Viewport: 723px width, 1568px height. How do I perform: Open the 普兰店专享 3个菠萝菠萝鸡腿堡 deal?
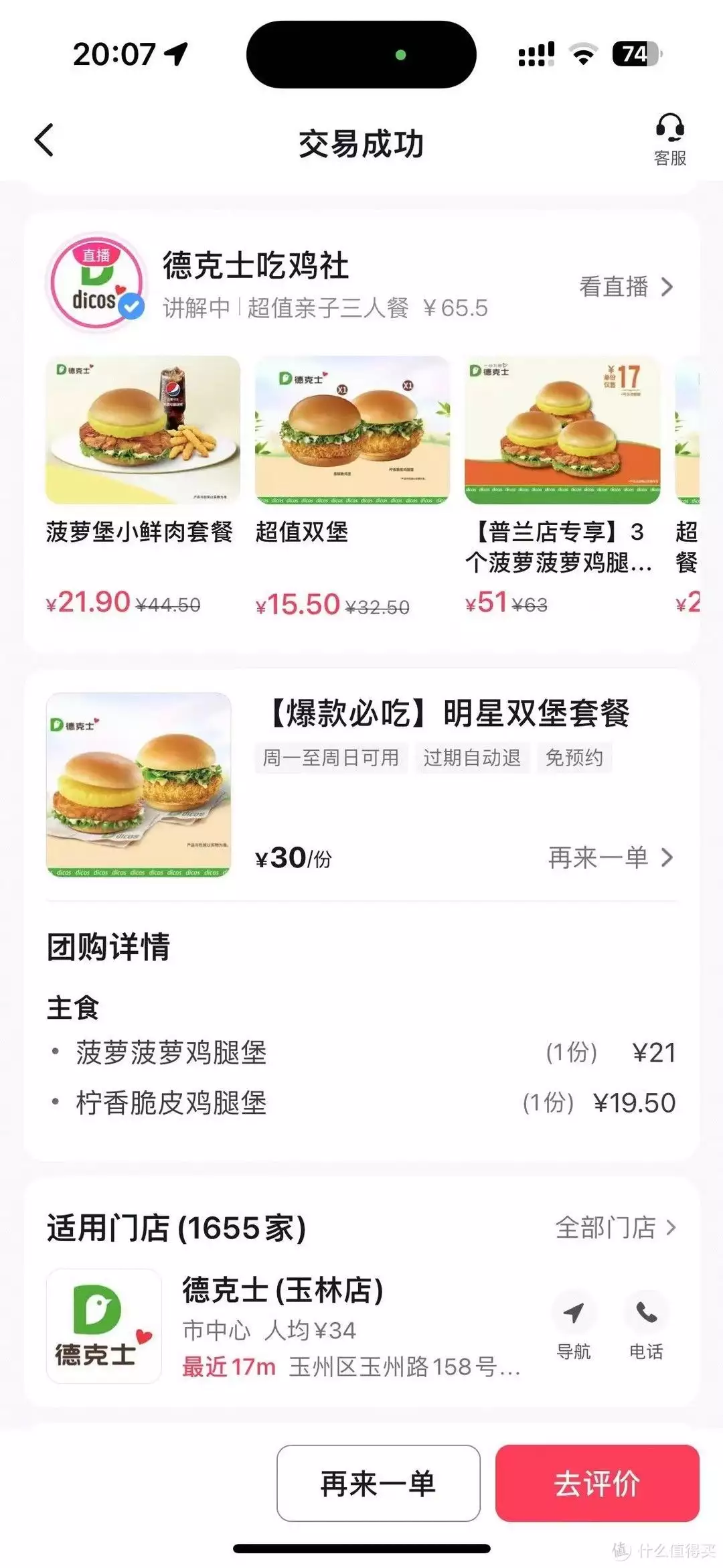click(x=562, y=431)
